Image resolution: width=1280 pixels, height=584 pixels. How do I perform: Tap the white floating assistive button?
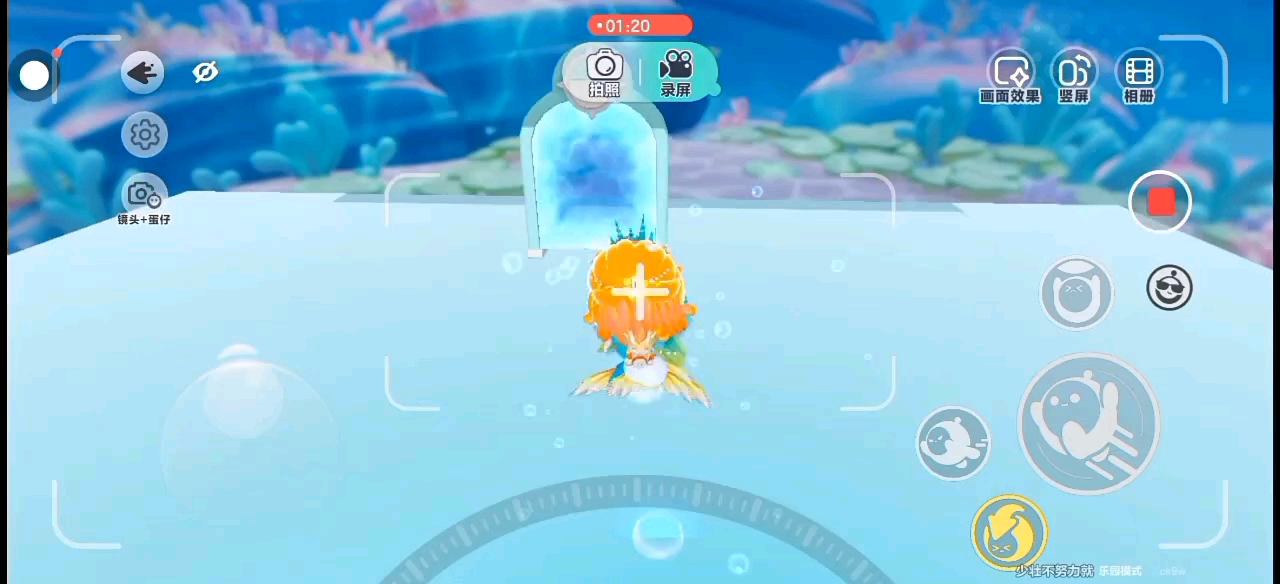click(x=35, y=76)
